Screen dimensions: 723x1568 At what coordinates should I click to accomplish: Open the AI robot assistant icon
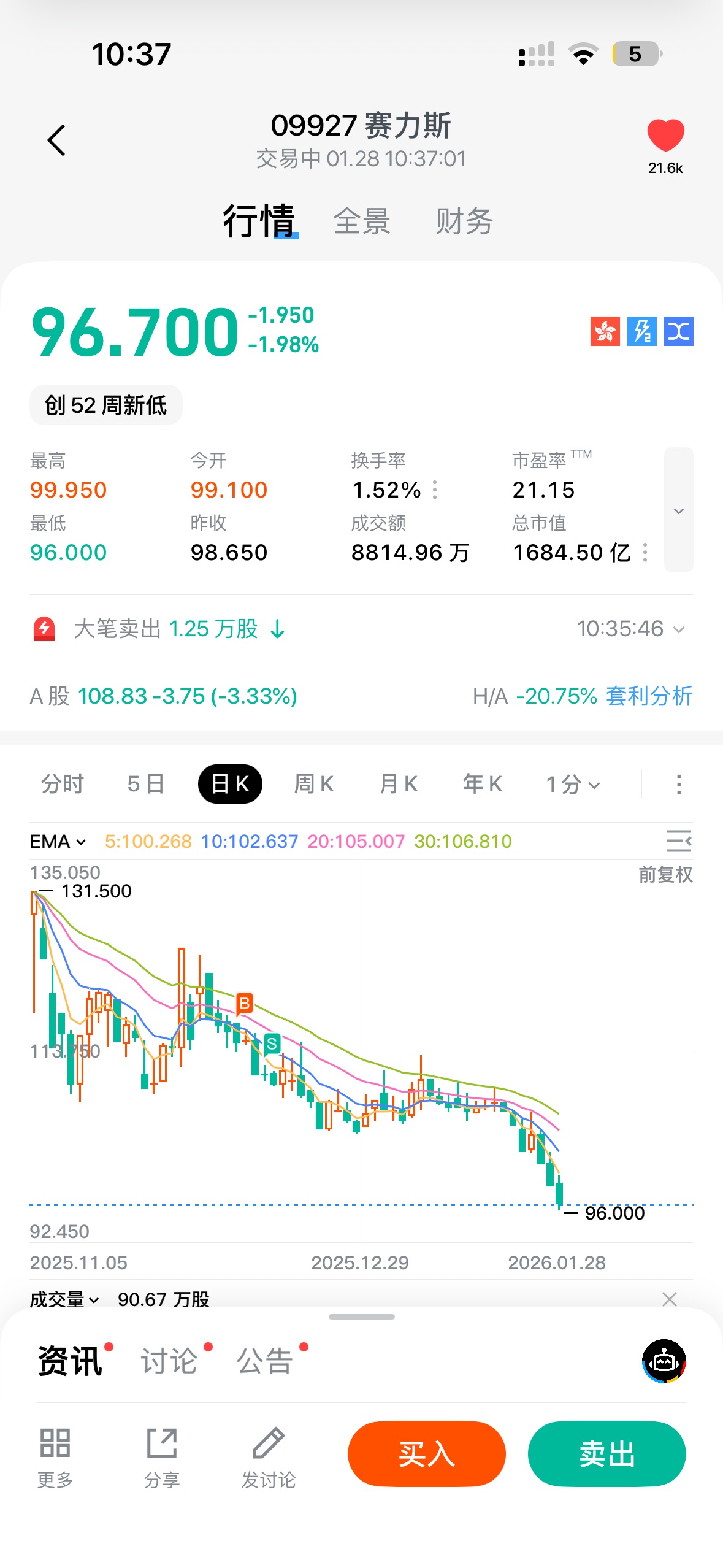pos(664,1361)
